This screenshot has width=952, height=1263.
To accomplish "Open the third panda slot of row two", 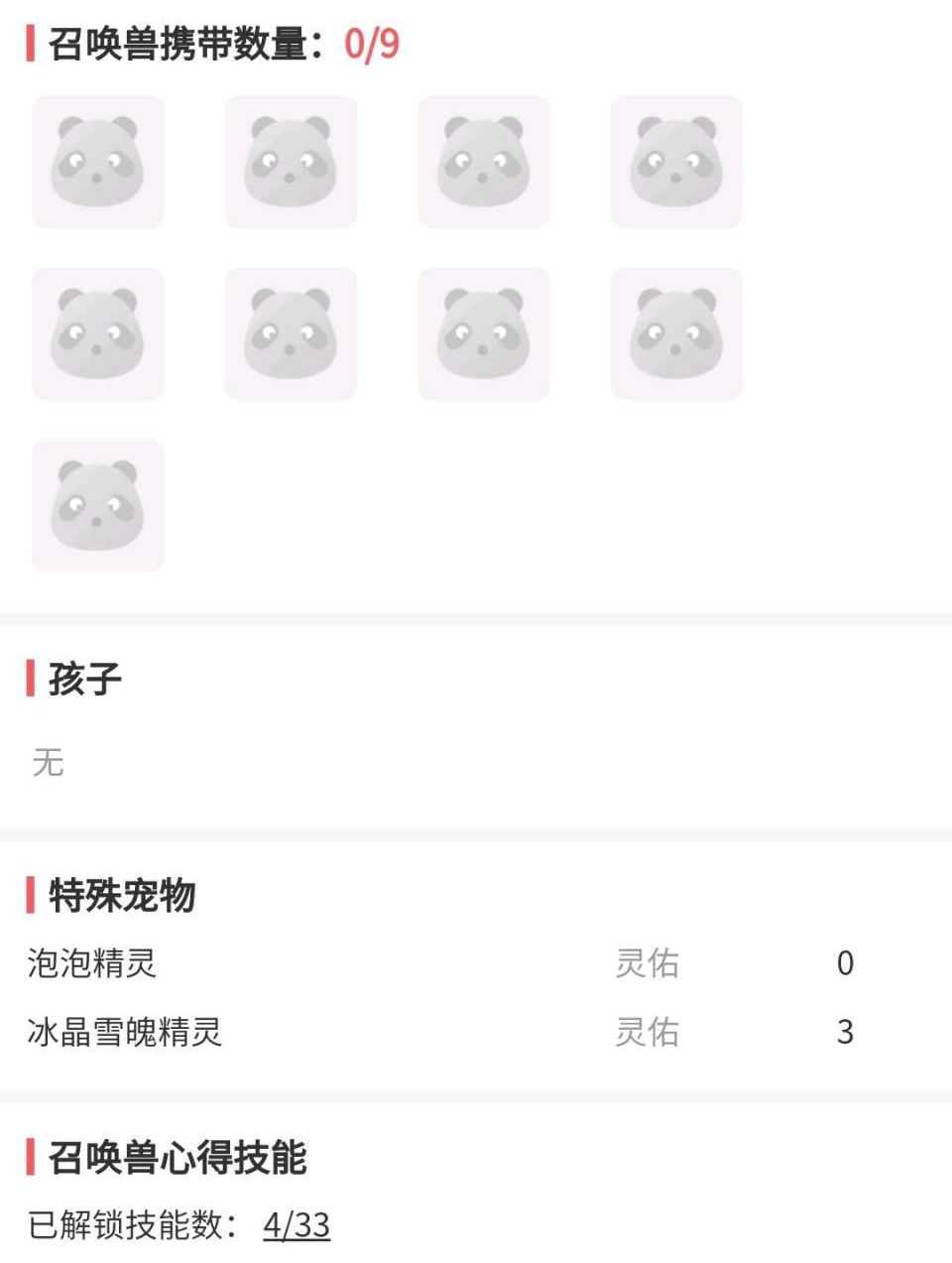I will coord(484,332).
